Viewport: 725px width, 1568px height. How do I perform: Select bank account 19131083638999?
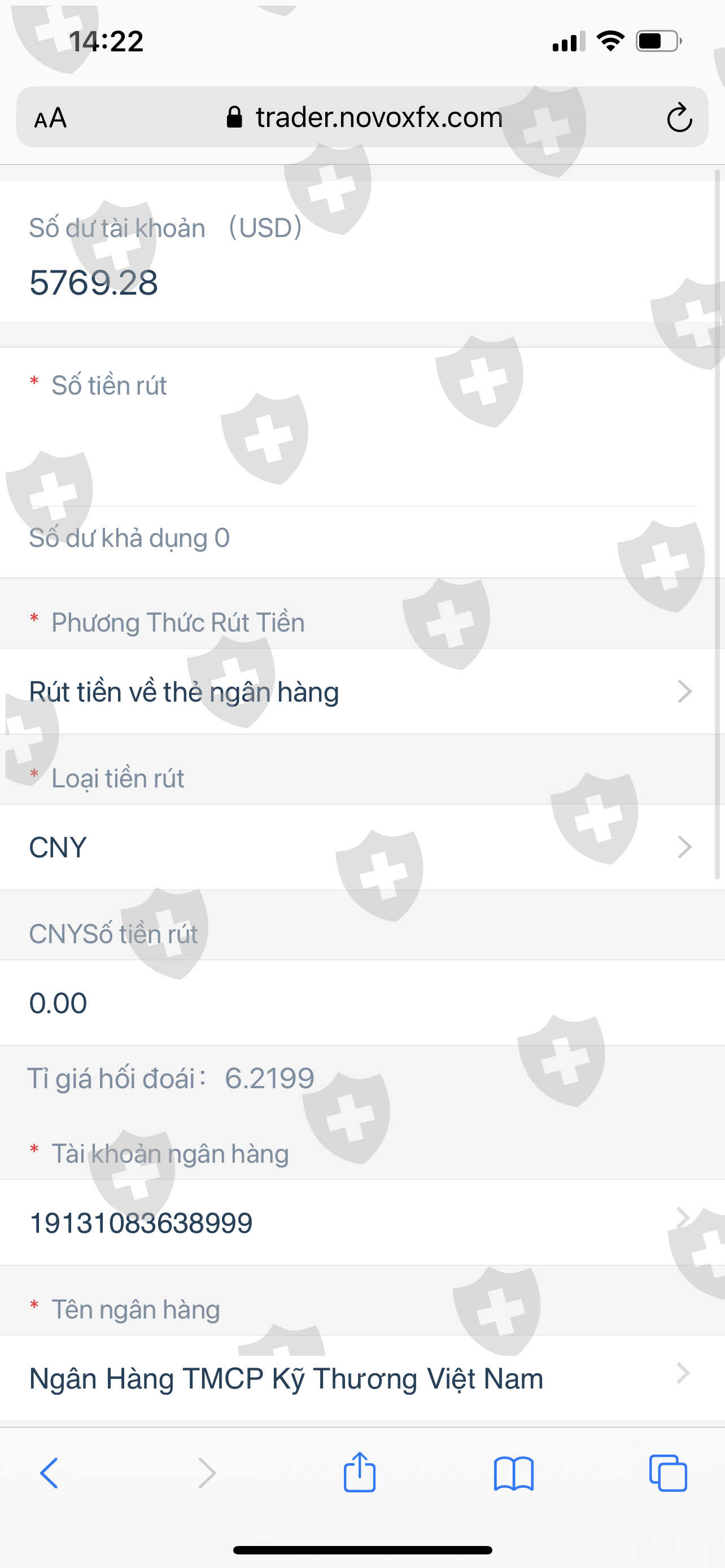362,1222
